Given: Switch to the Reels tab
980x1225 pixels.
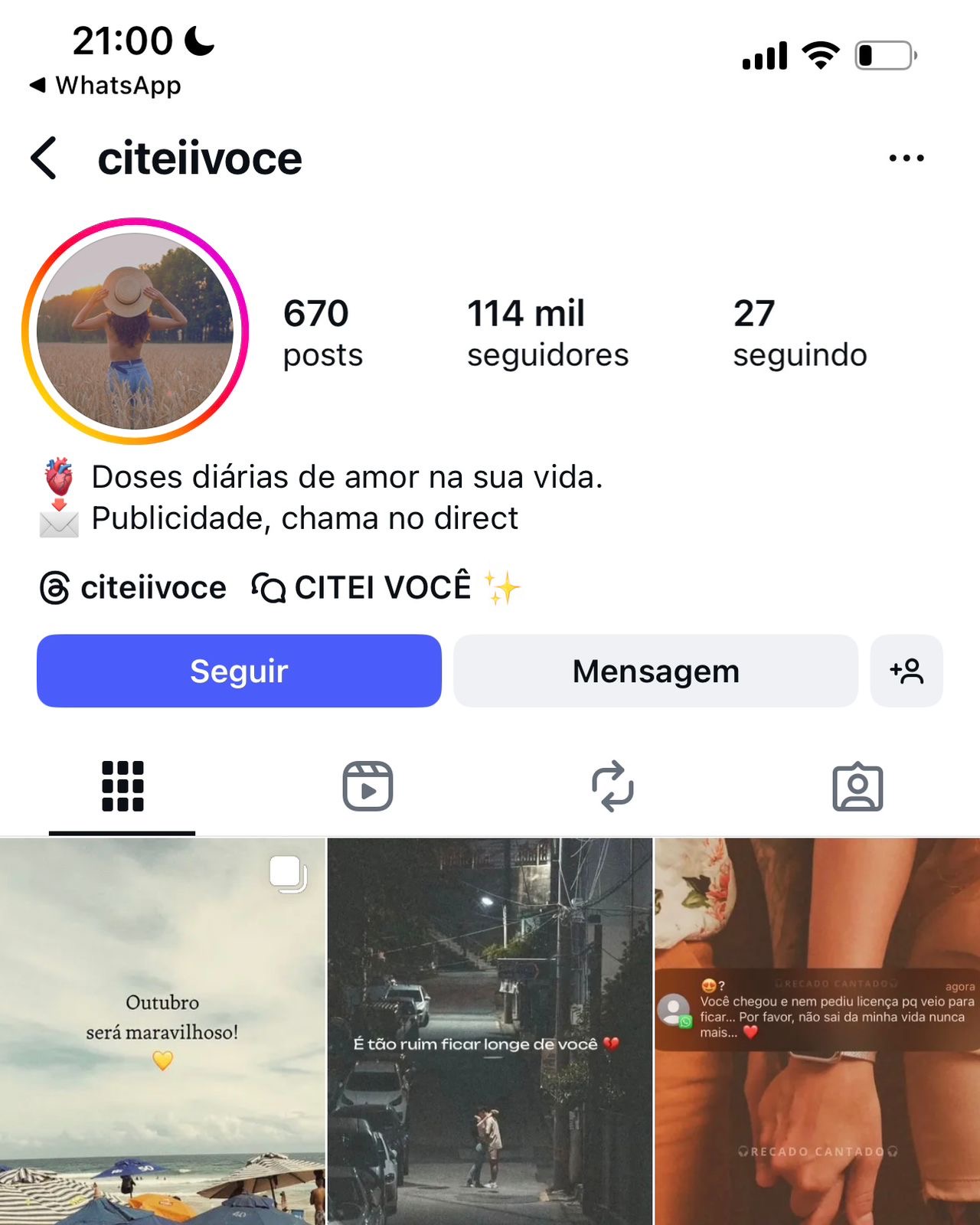Looking at the screenshot, I should (367, 786).
